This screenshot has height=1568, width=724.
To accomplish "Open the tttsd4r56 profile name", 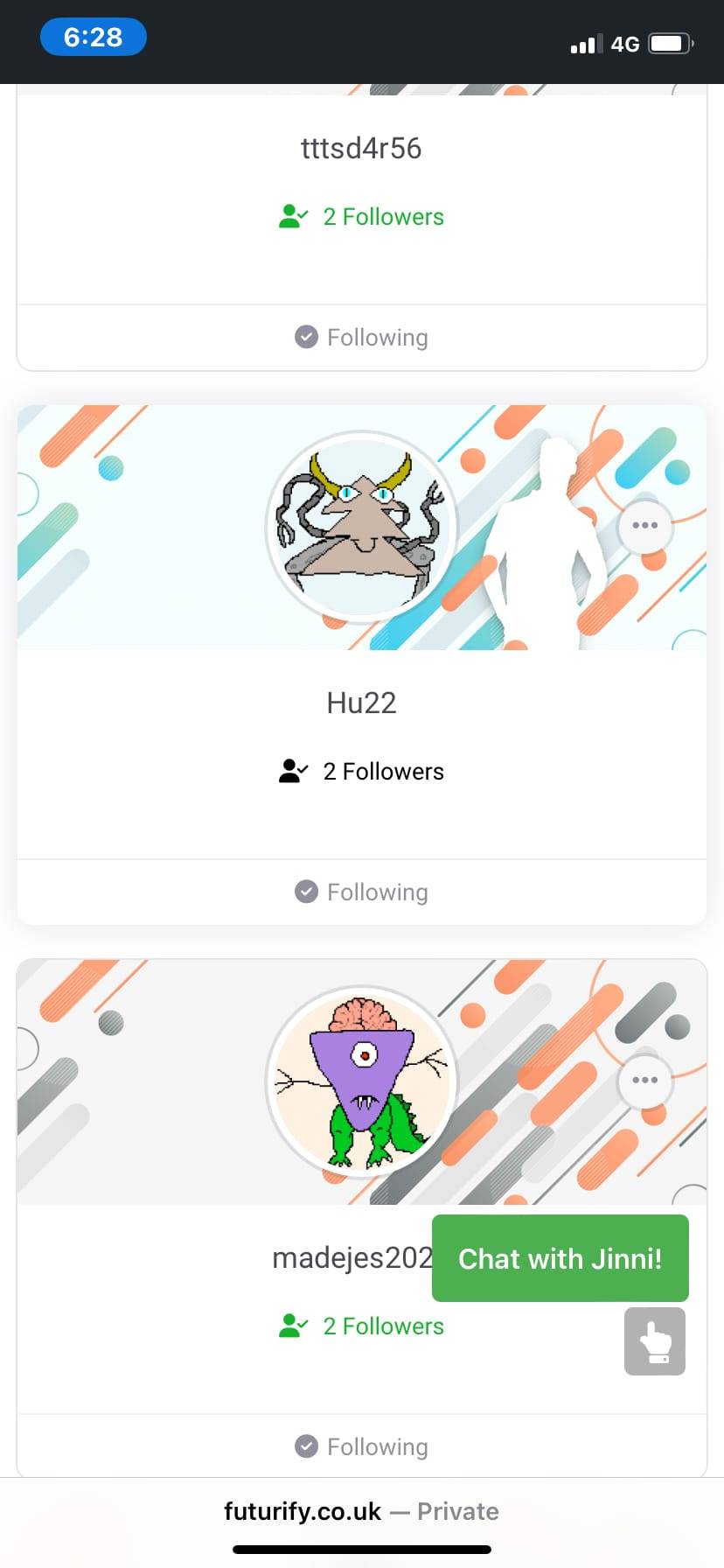I will coord(361,149).
